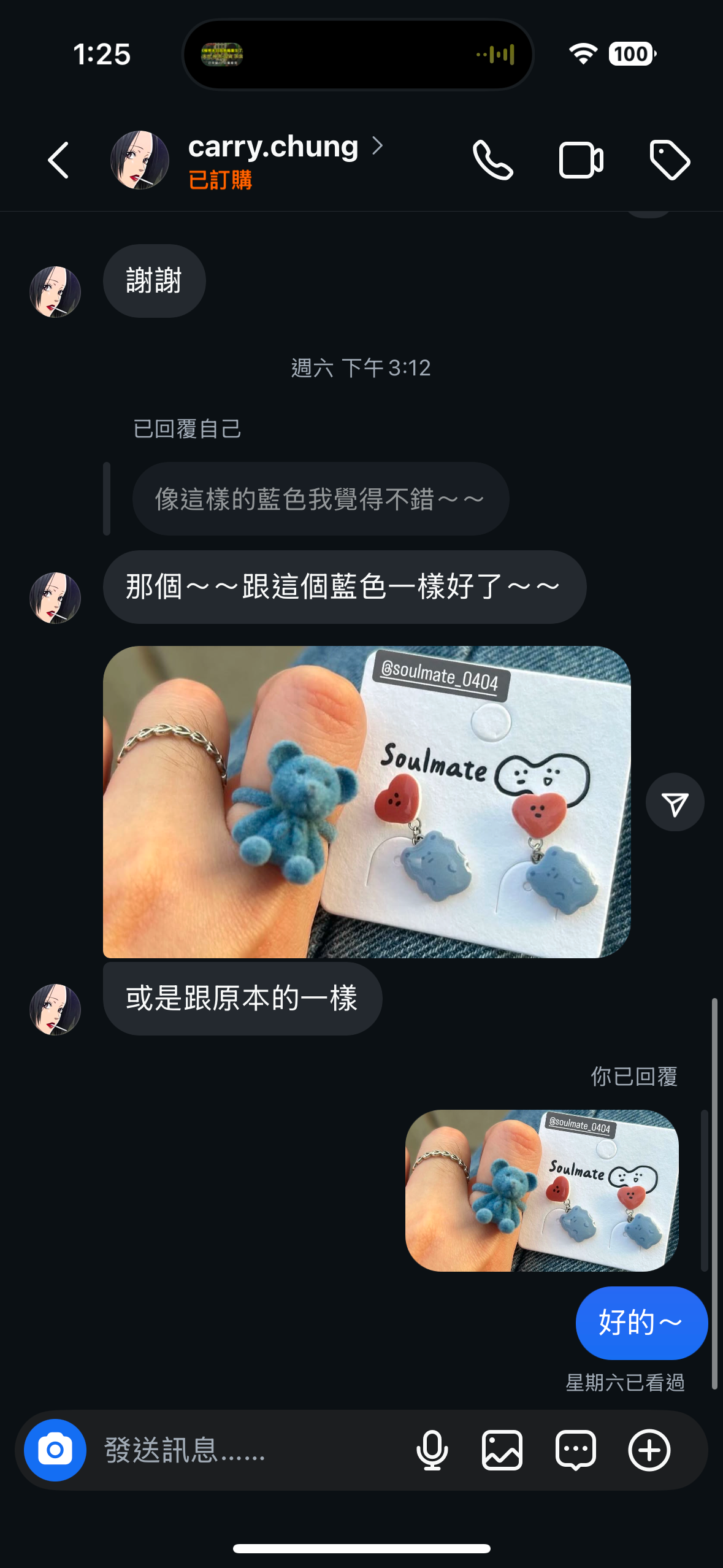
Task: Open the replied photo thumbnail you sent
Action: [x=541, y=1191]
